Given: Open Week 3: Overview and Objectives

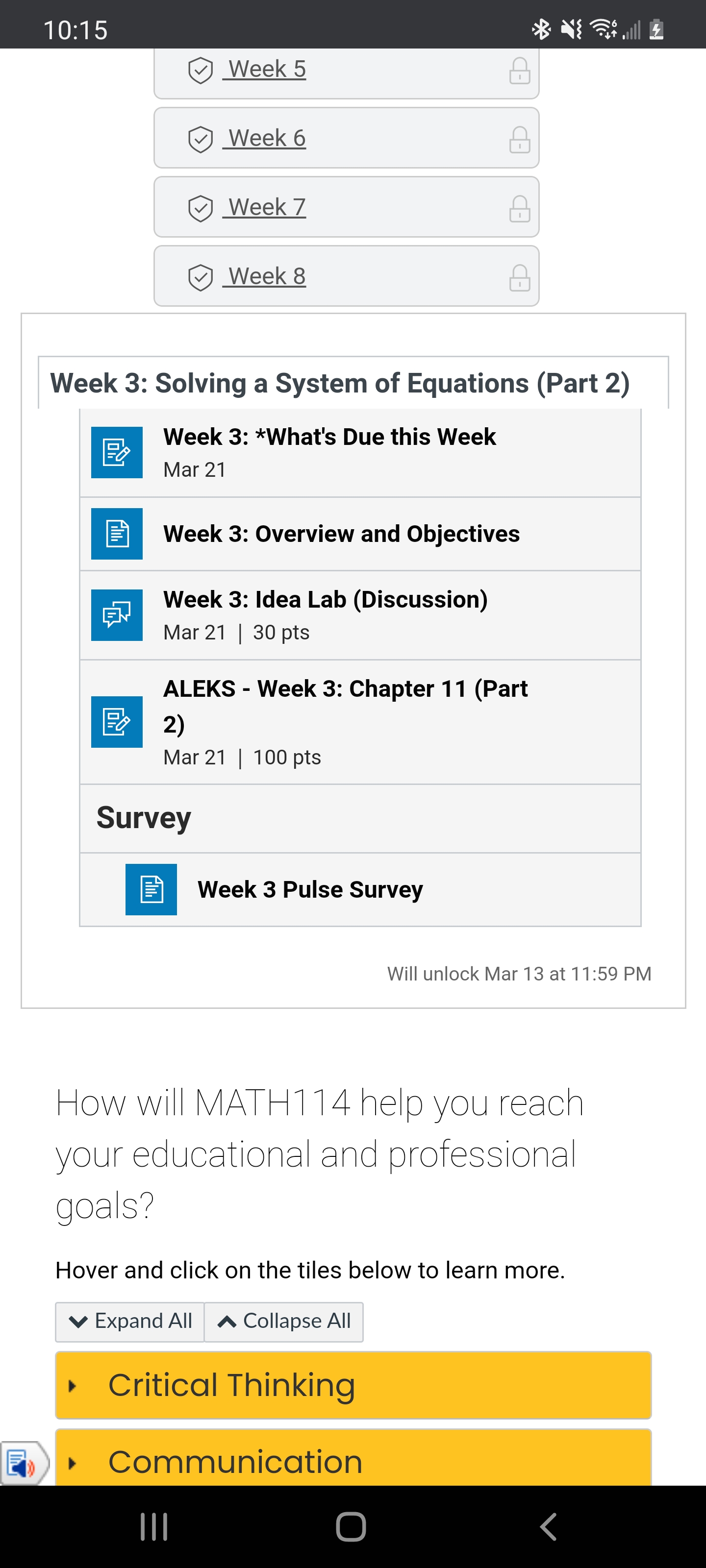Looking at the screenshot, I should [x=341, y=534].
